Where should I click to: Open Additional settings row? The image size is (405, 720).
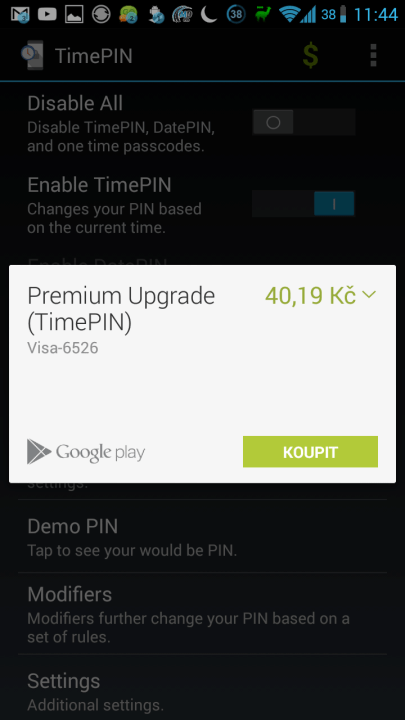click(202, 687)
